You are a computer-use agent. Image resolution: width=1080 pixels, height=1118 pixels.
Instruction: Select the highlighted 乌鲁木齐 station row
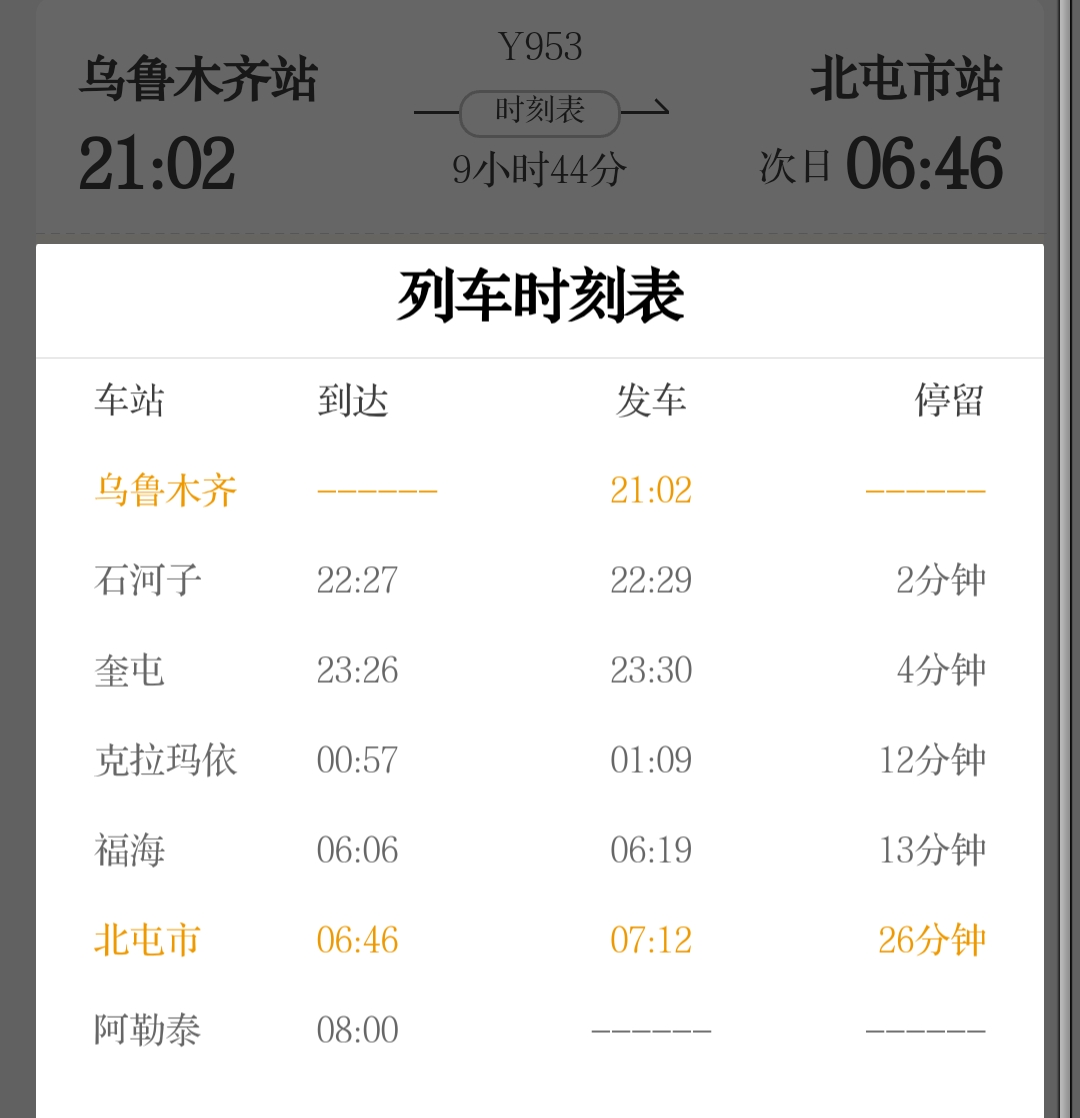(165, 490)
